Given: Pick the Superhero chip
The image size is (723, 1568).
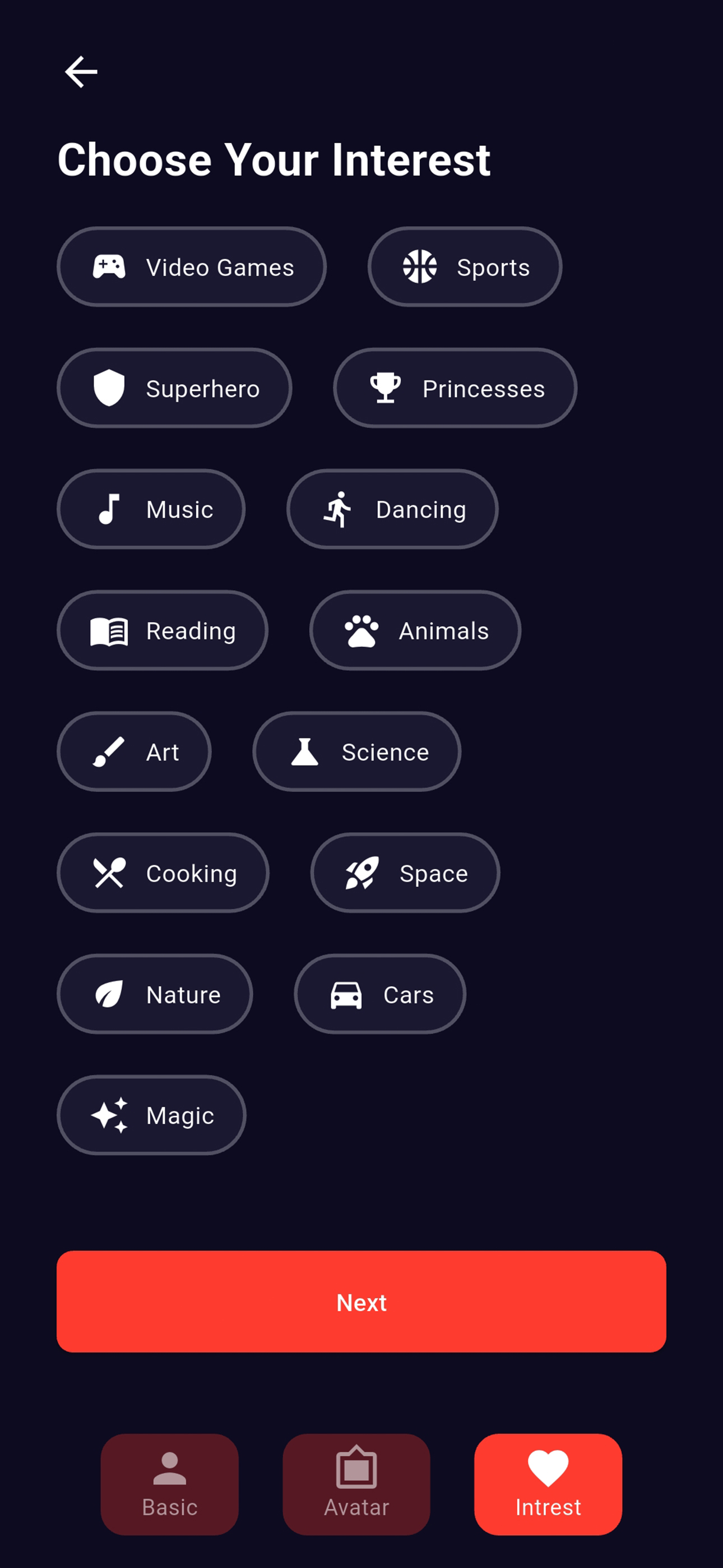Looking at the screenshot, I should [175, 388].
